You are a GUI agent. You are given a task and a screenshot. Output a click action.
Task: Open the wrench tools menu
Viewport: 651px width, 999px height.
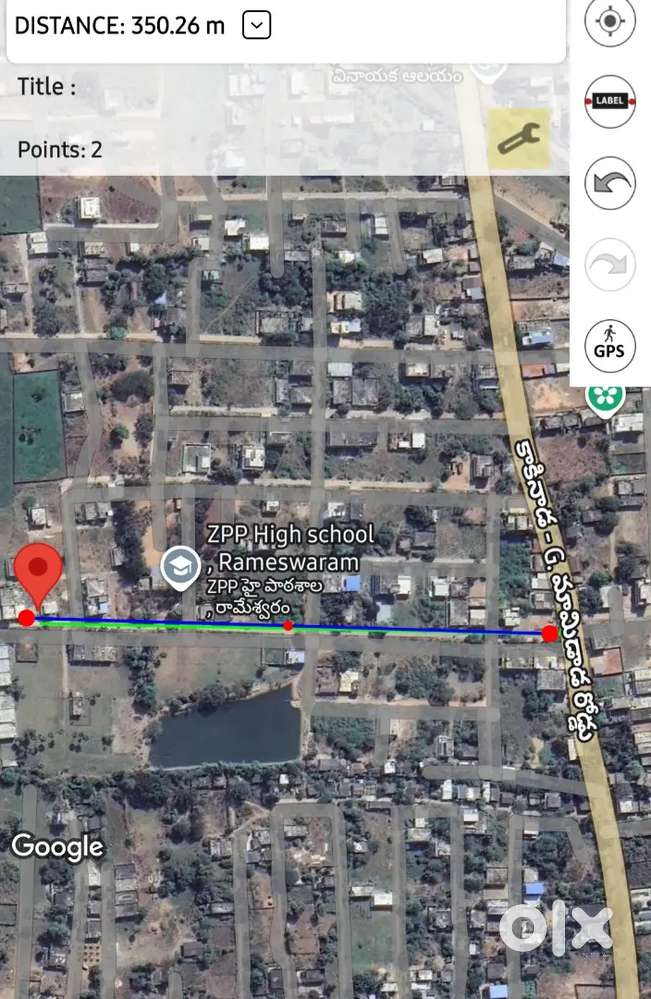click(x=518, y=138)
